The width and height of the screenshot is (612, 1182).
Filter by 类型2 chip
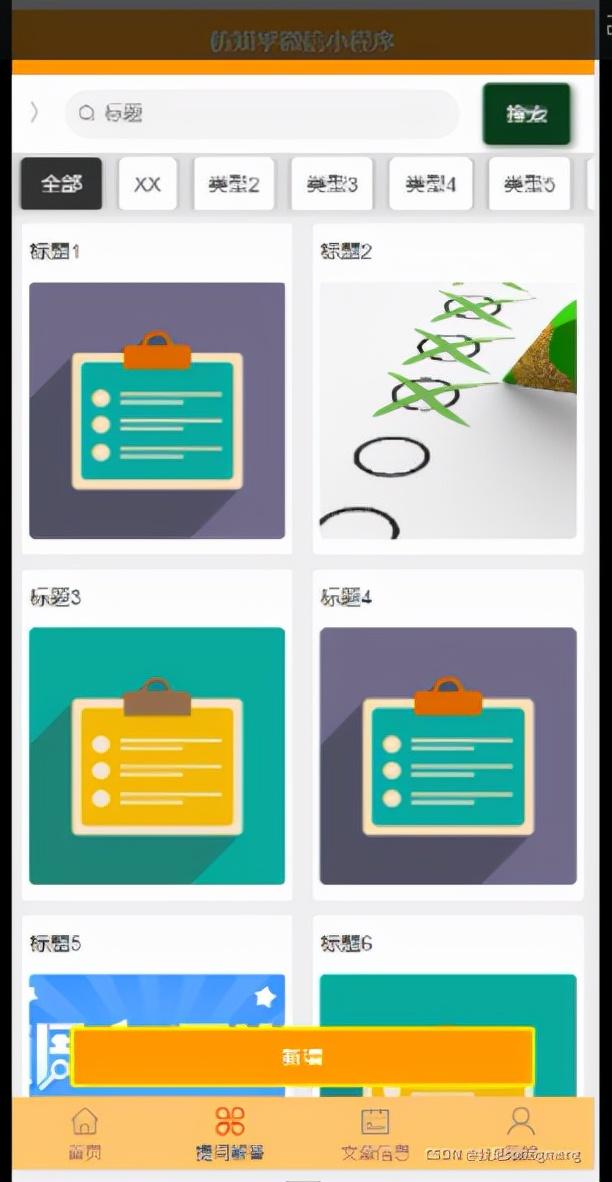234,183
